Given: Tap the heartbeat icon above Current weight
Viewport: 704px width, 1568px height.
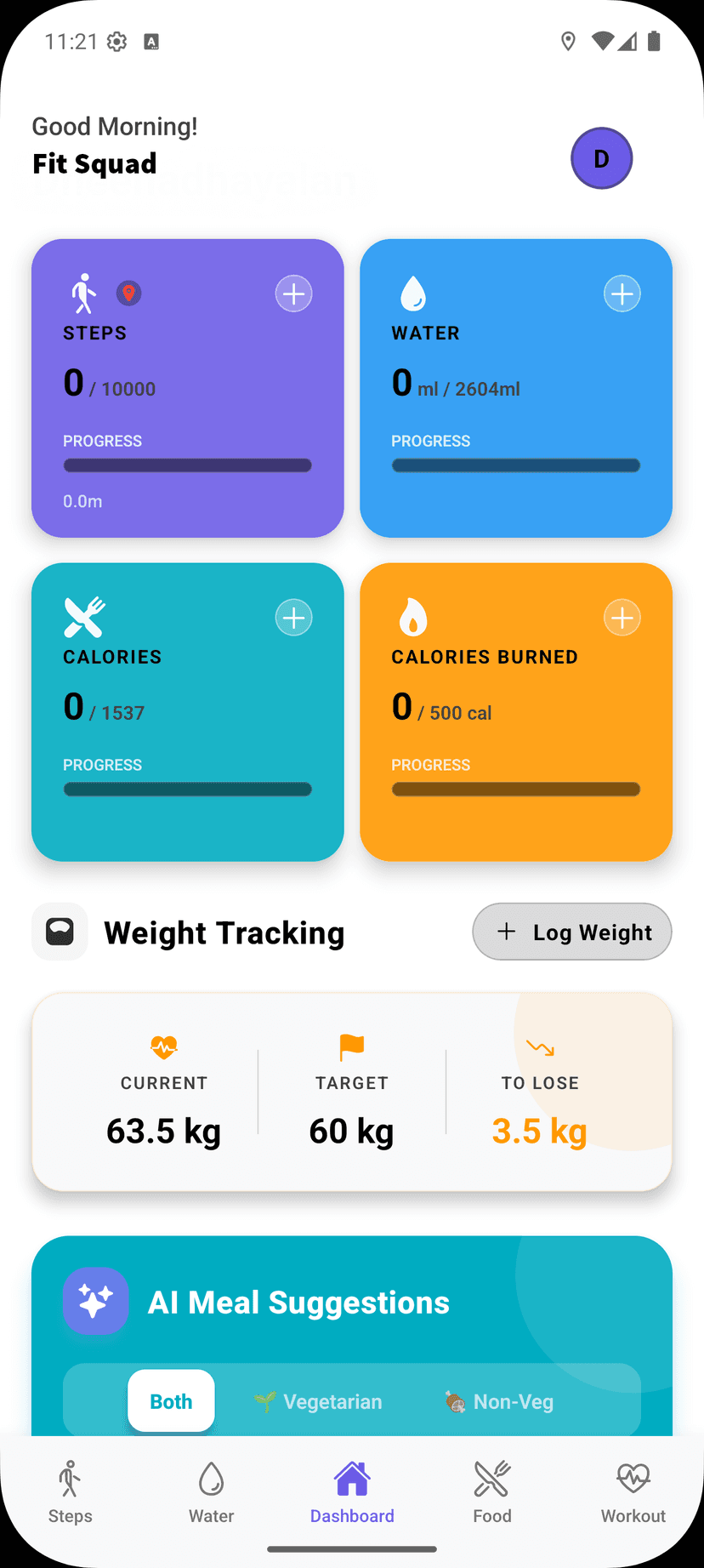Looking at the screenshot, I should (x=163, y=1048).
